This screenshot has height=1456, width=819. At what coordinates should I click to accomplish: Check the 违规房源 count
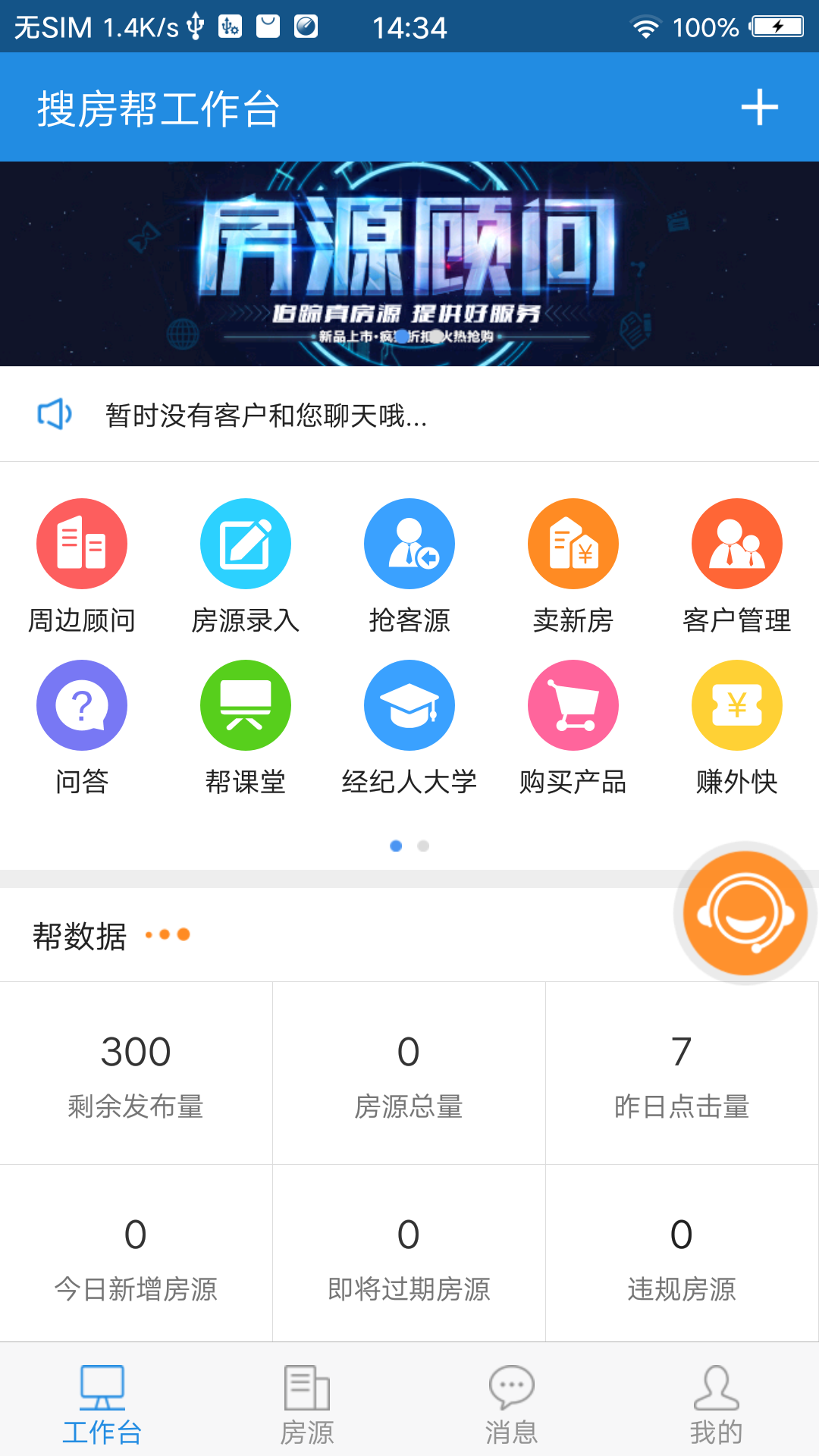pyautogui.click(x=682, y=1255)
